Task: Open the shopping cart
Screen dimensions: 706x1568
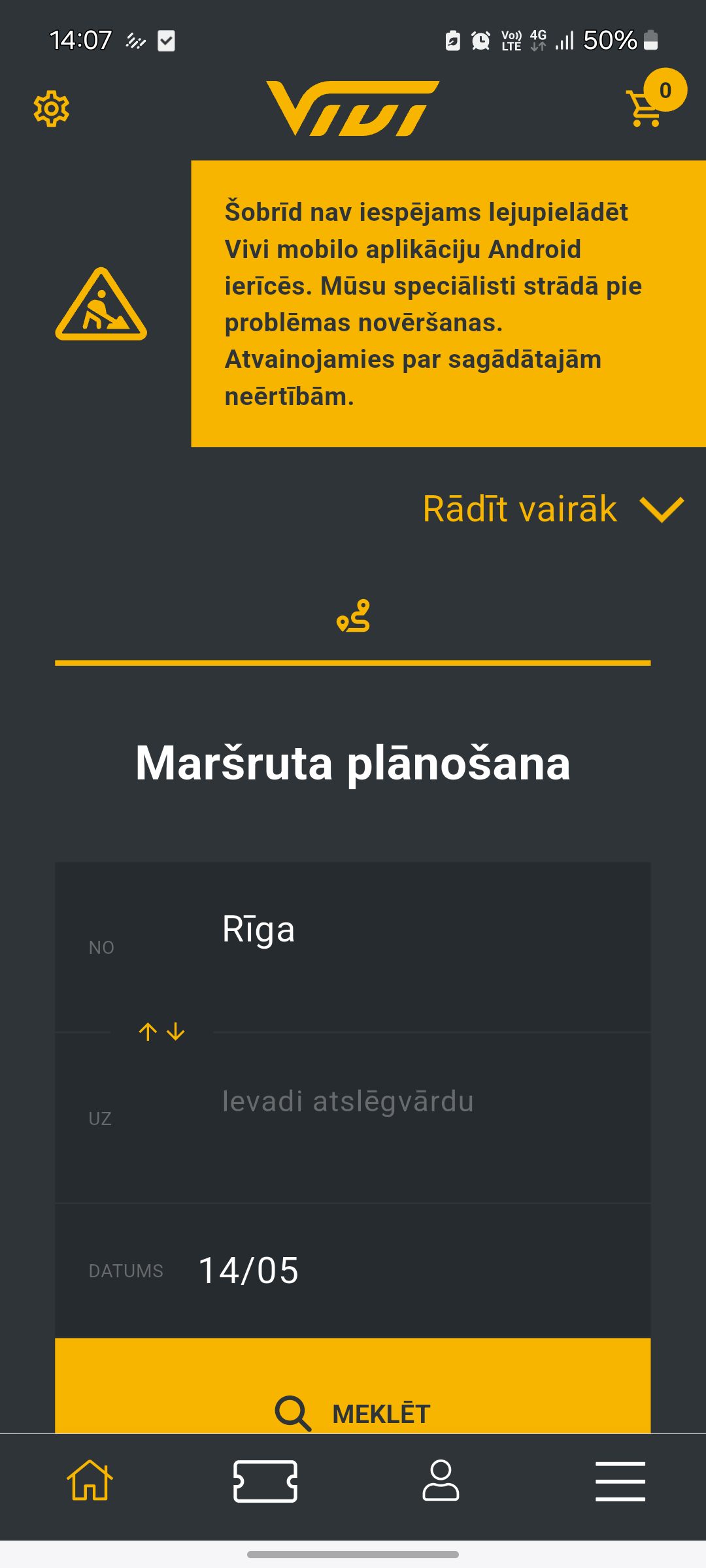Action: [646, 108]
